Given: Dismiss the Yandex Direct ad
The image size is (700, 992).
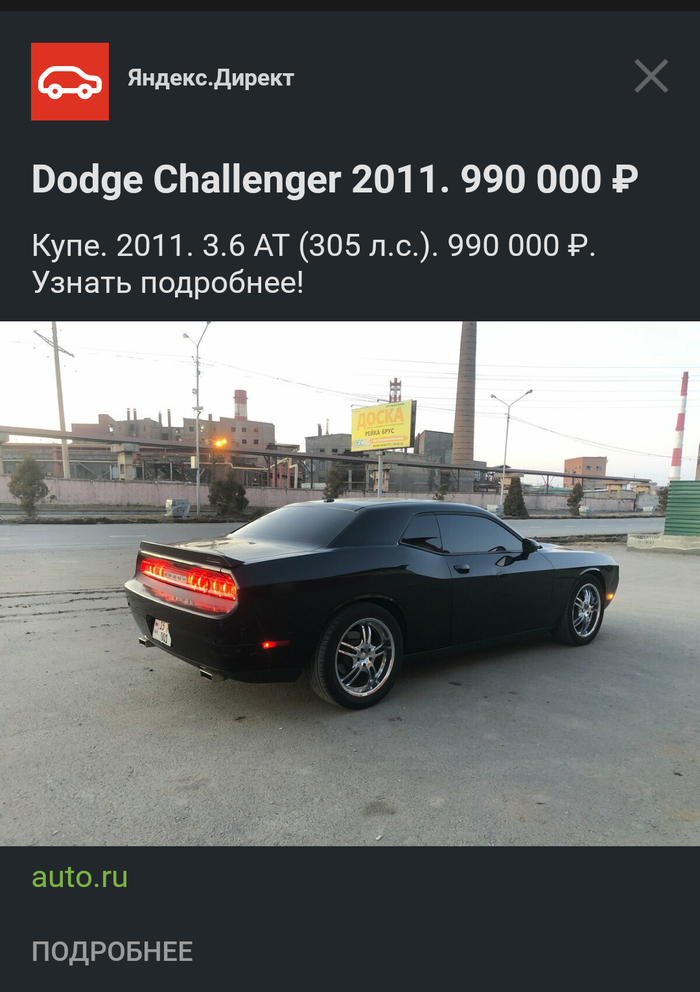Looking at the screenshot, I should point(651,76).
